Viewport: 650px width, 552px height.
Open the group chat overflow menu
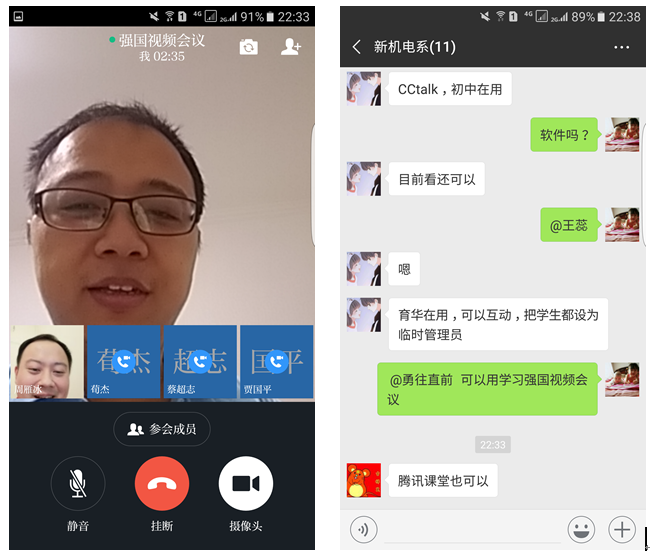point(622,47)
